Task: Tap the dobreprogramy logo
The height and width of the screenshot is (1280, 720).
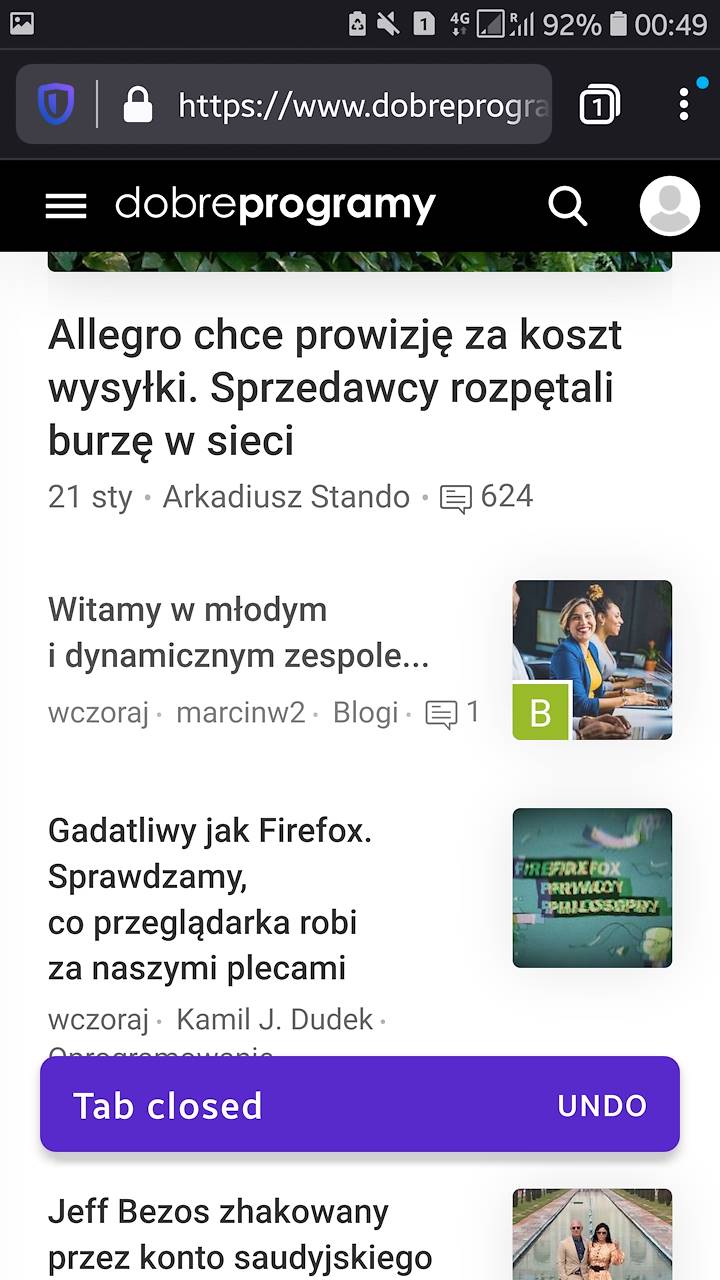Action: (274, 205)
